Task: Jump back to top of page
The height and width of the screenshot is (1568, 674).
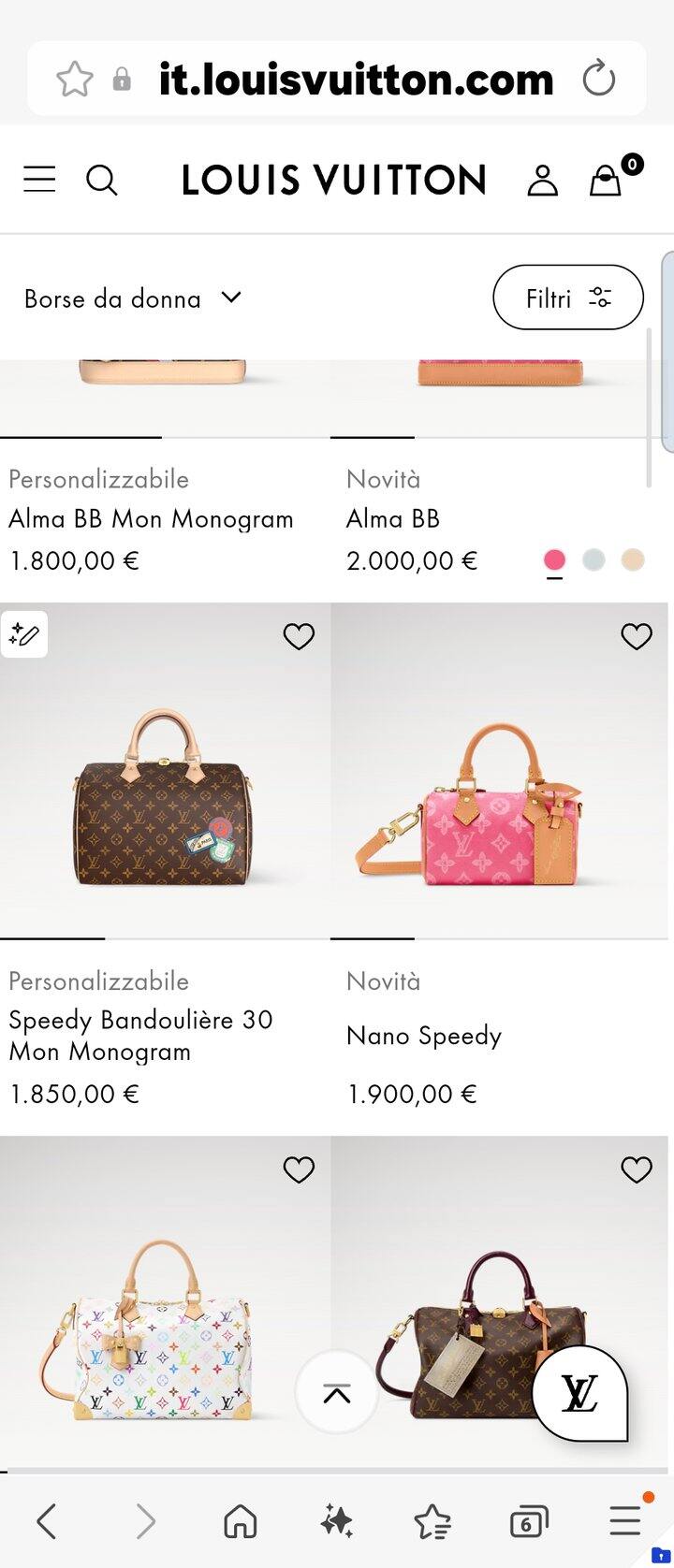Action: pos(336,1393)
